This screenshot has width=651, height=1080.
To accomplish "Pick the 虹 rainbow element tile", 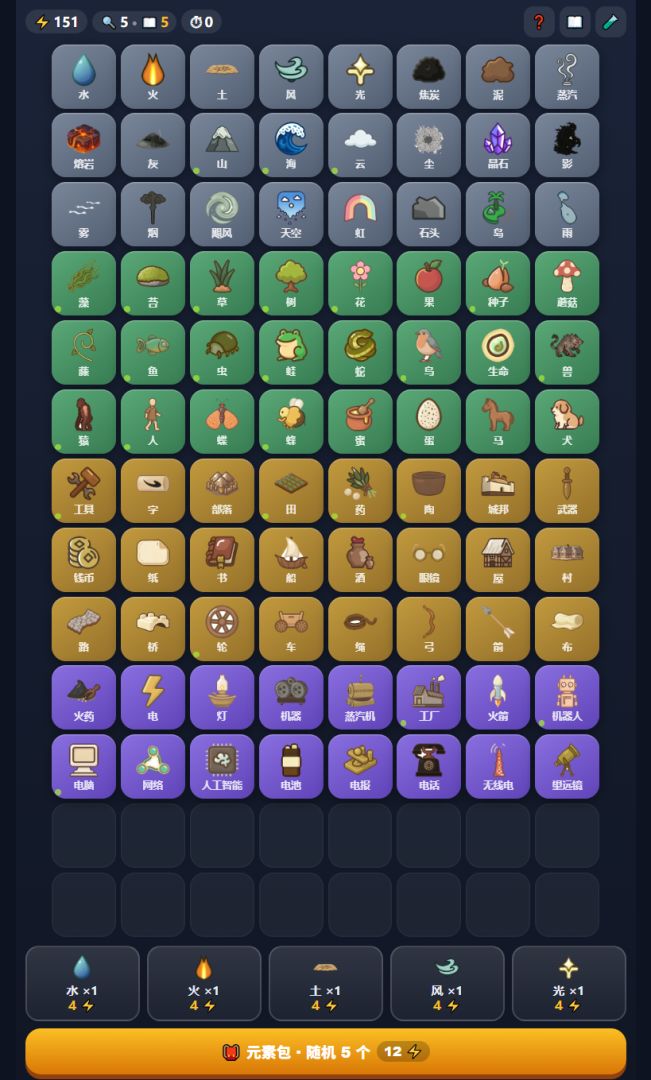I will tap(360, 214).
